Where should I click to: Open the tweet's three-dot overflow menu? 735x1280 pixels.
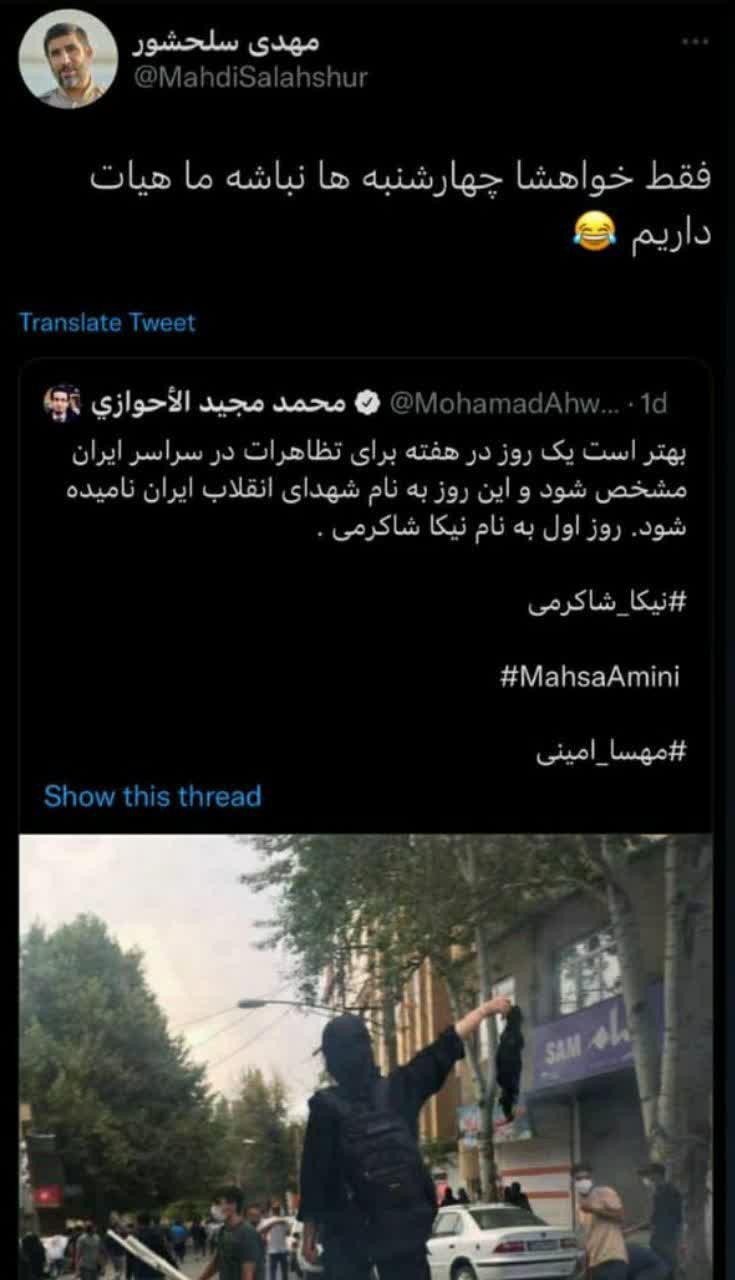pos(694,42)
